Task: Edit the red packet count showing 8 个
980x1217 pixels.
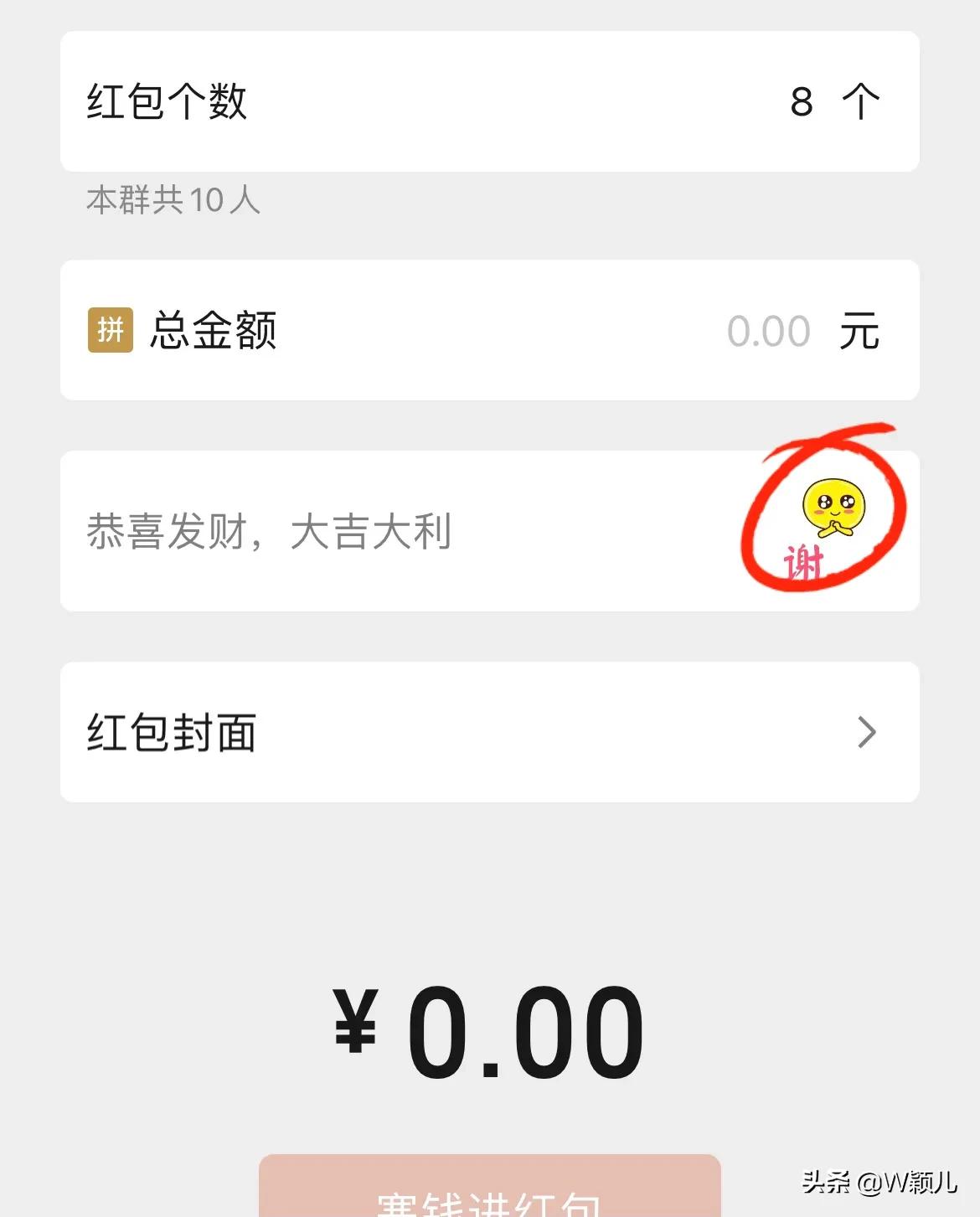Action: 829,101
